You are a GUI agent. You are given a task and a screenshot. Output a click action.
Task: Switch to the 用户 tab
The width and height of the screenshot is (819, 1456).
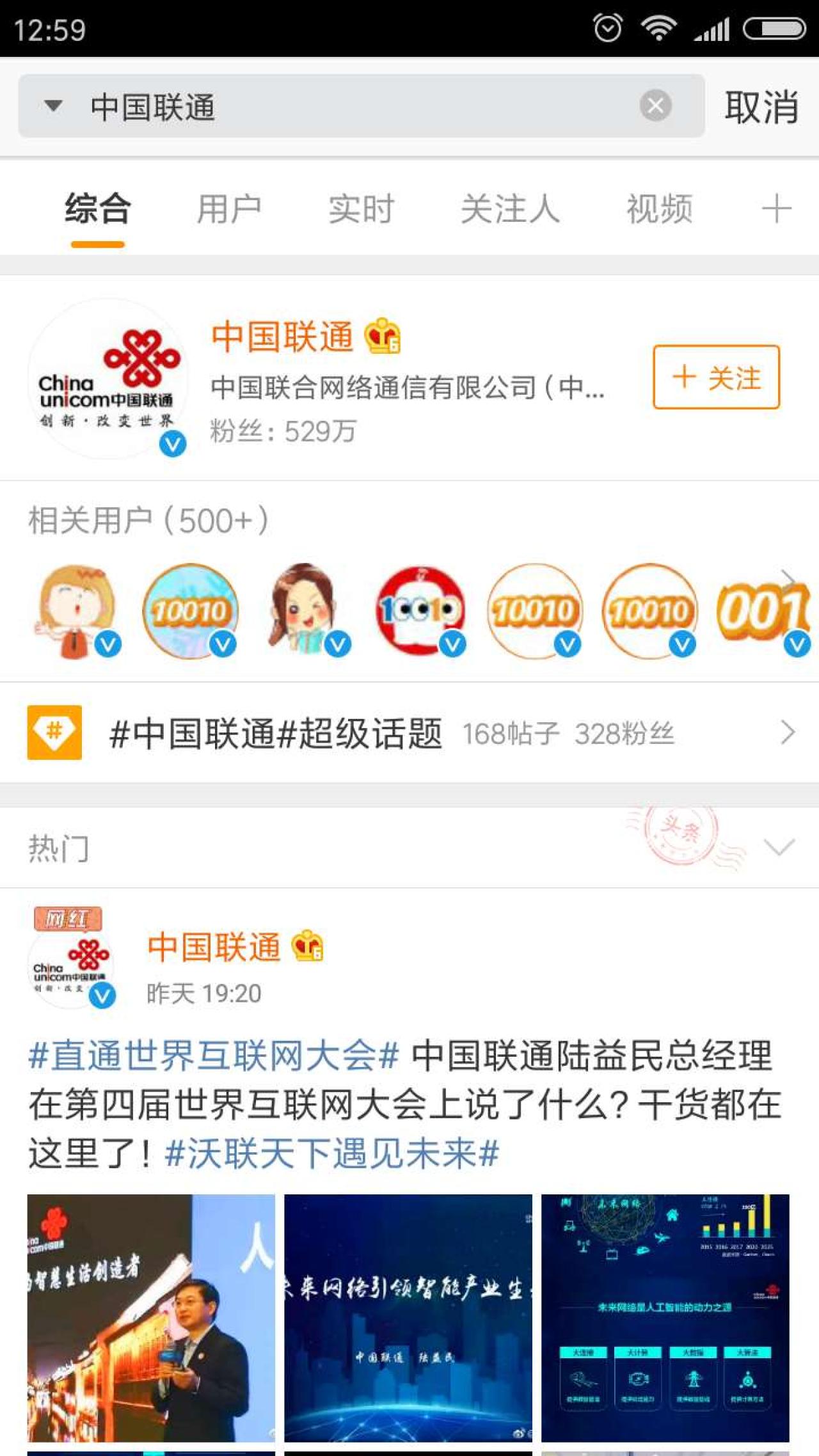228,209
